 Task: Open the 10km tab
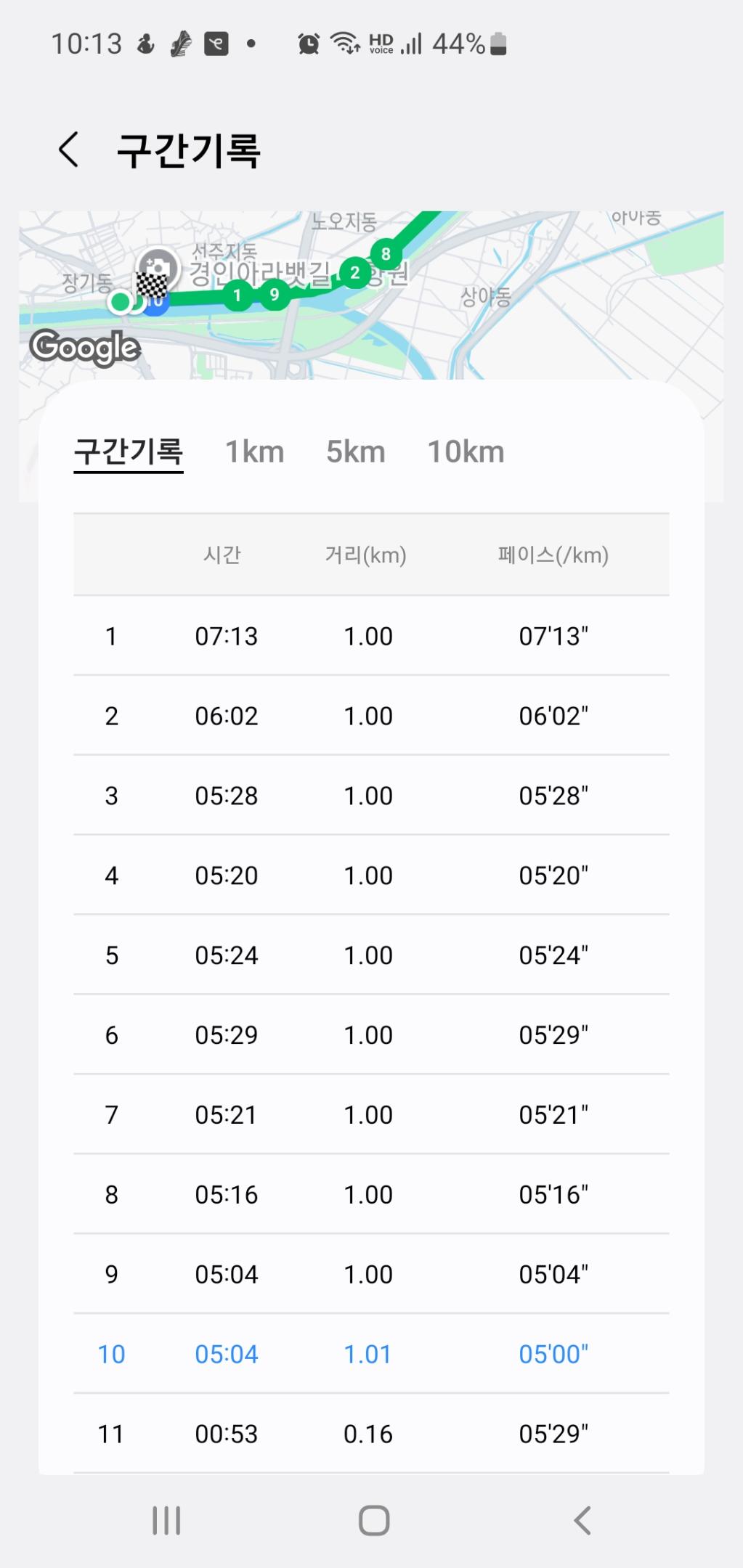466,452
